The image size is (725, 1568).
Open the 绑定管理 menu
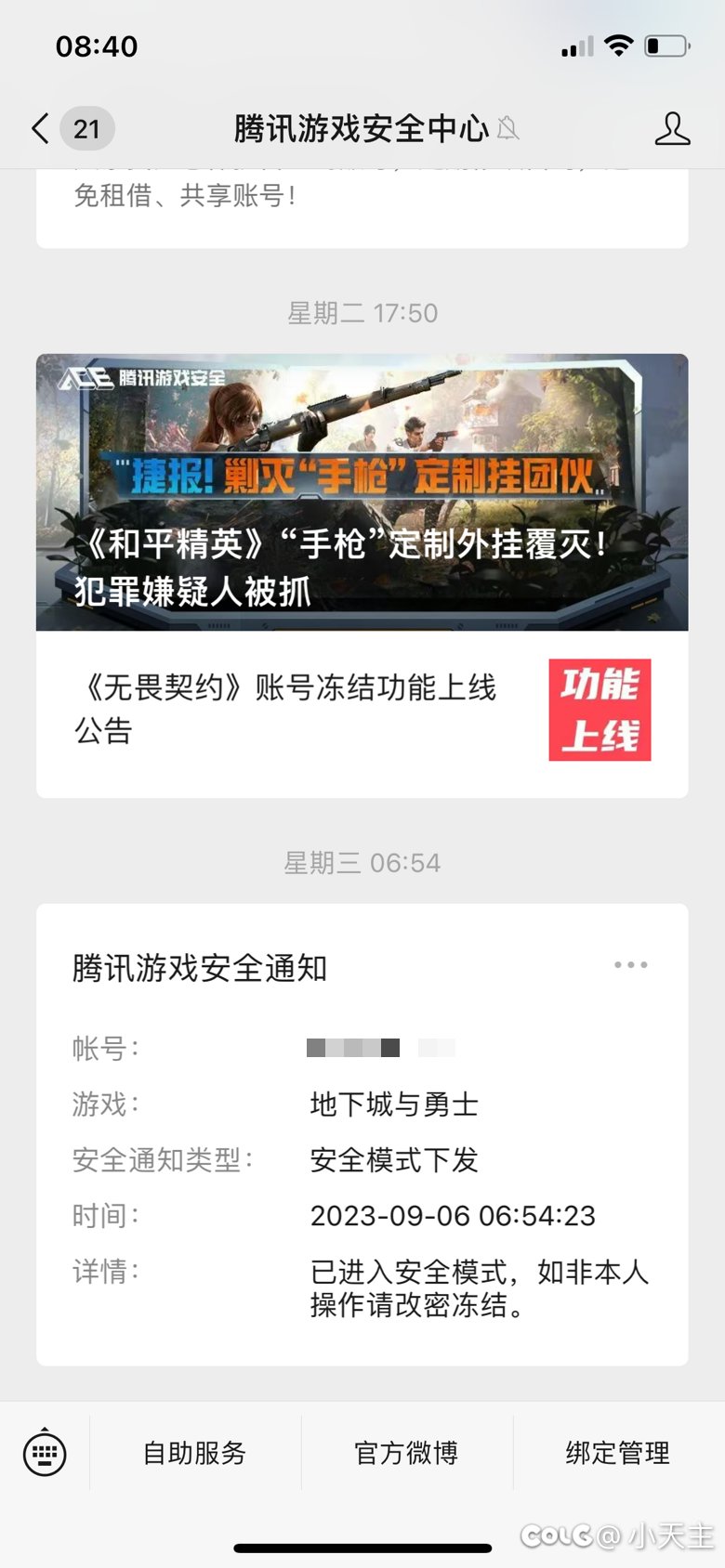(618, 1452)
